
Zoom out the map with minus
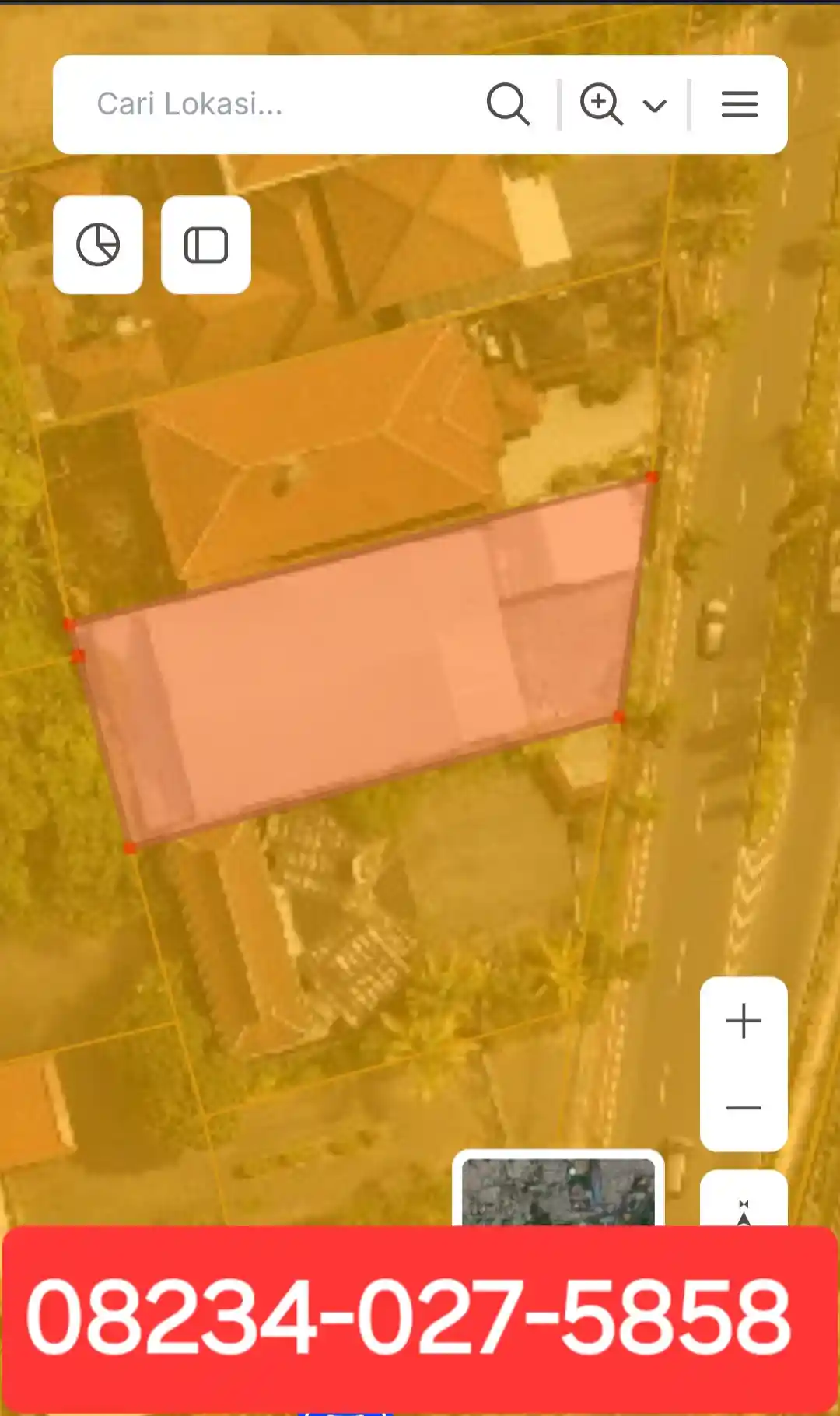tap(744, 1107)
